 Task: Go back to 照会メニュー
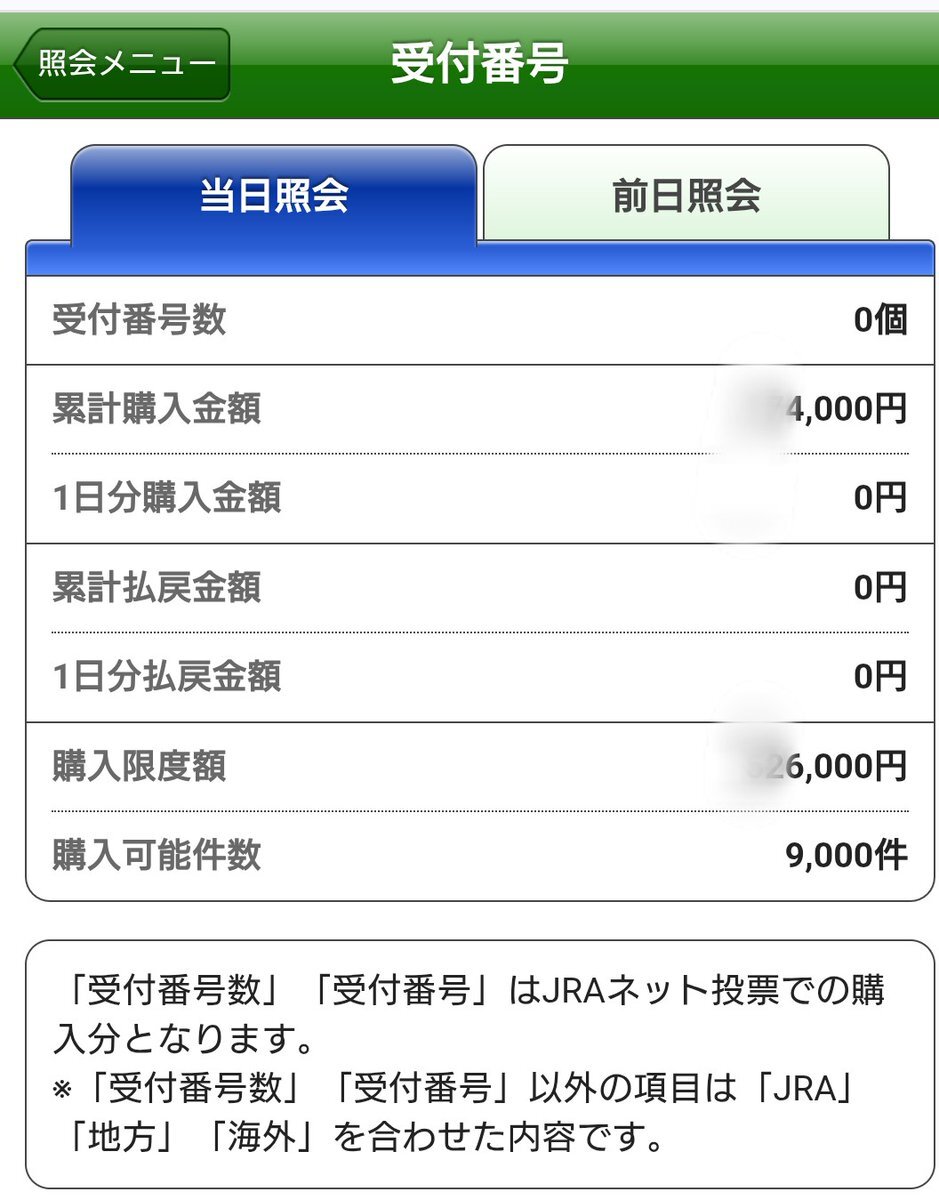[x=124, y=64]
